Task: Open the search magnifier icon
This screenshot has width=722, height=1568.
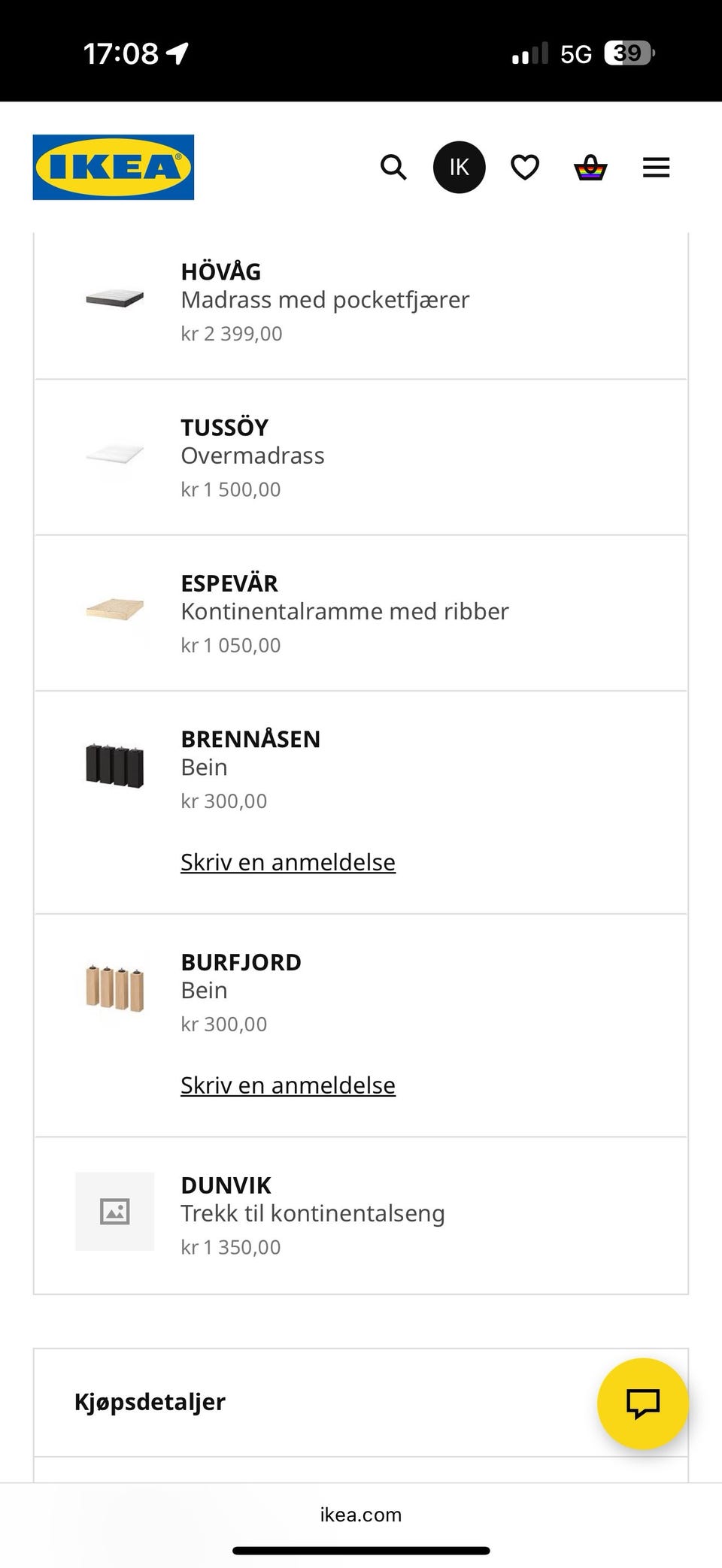Action: [x=393, y=168]
